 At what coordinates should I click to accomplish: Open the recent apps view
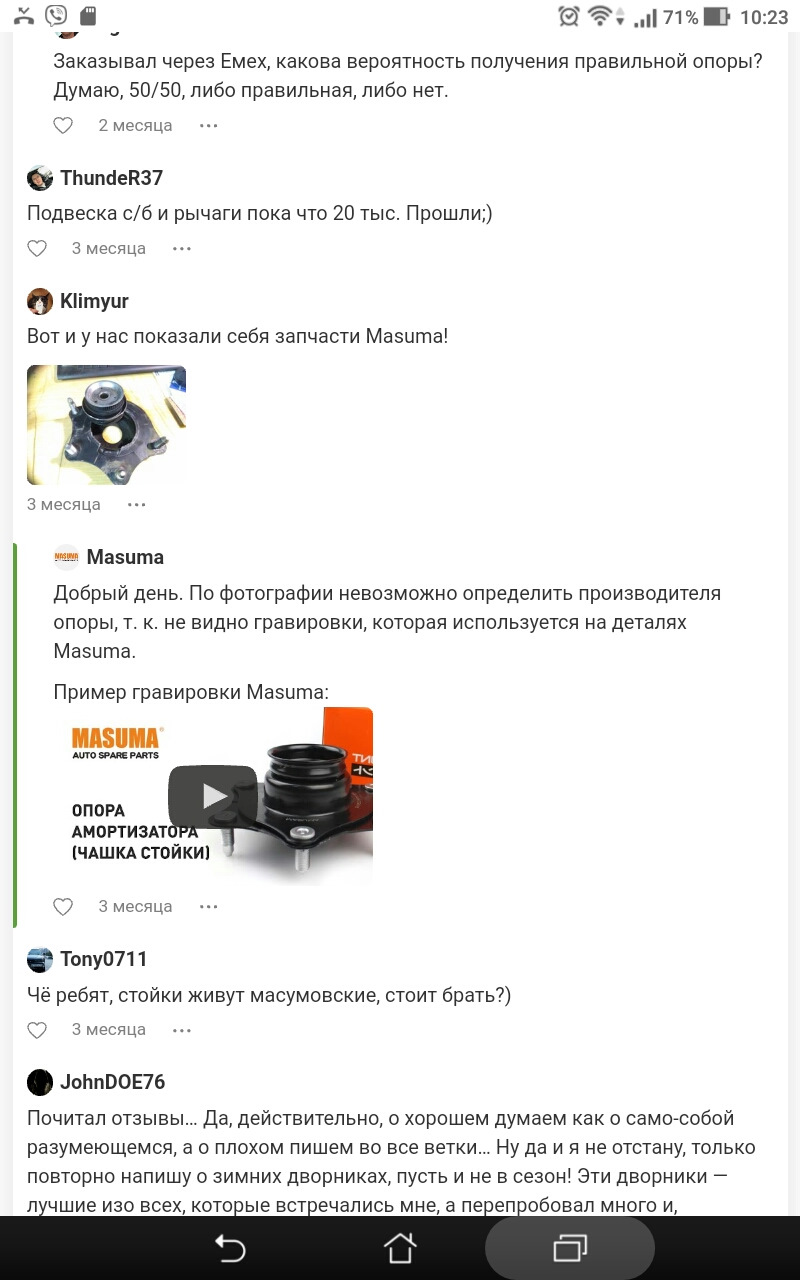[570, 1248]
